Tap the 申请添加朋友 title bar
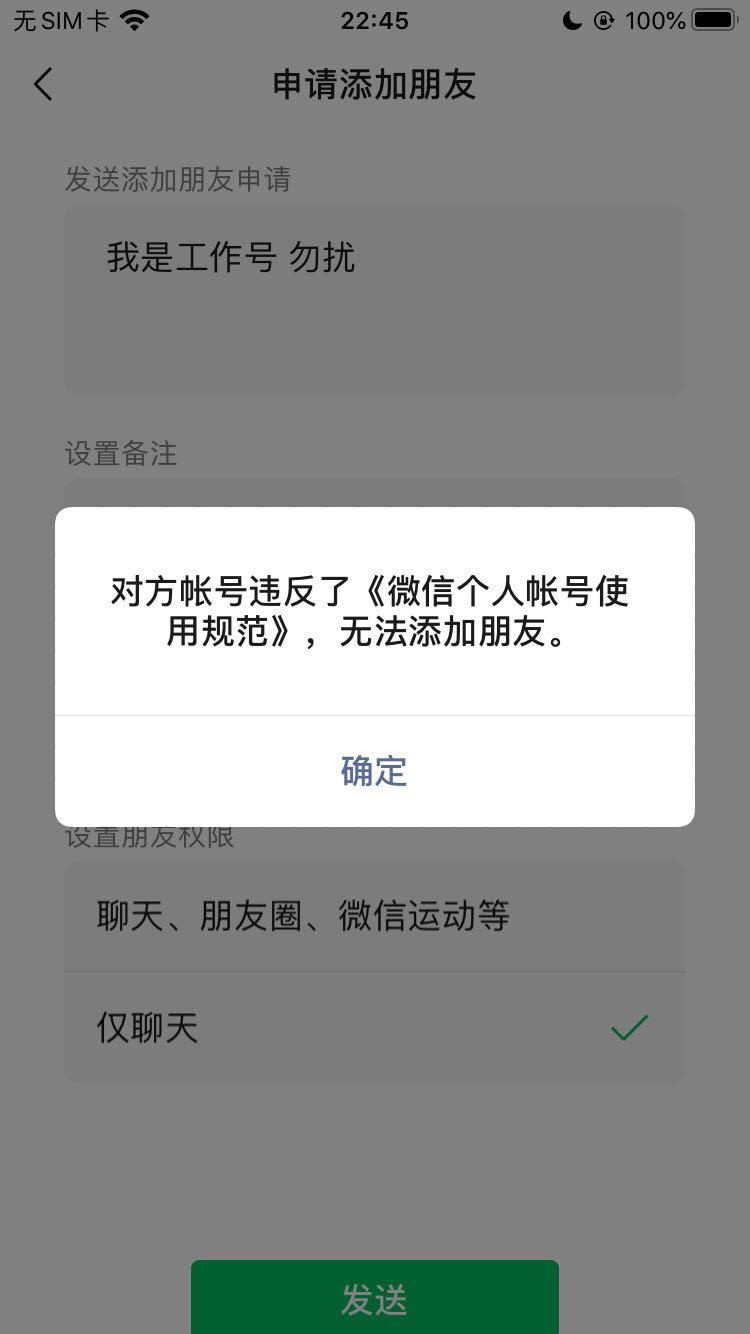The height and width of the screenshot is (1334, 750). click(375, 85)
